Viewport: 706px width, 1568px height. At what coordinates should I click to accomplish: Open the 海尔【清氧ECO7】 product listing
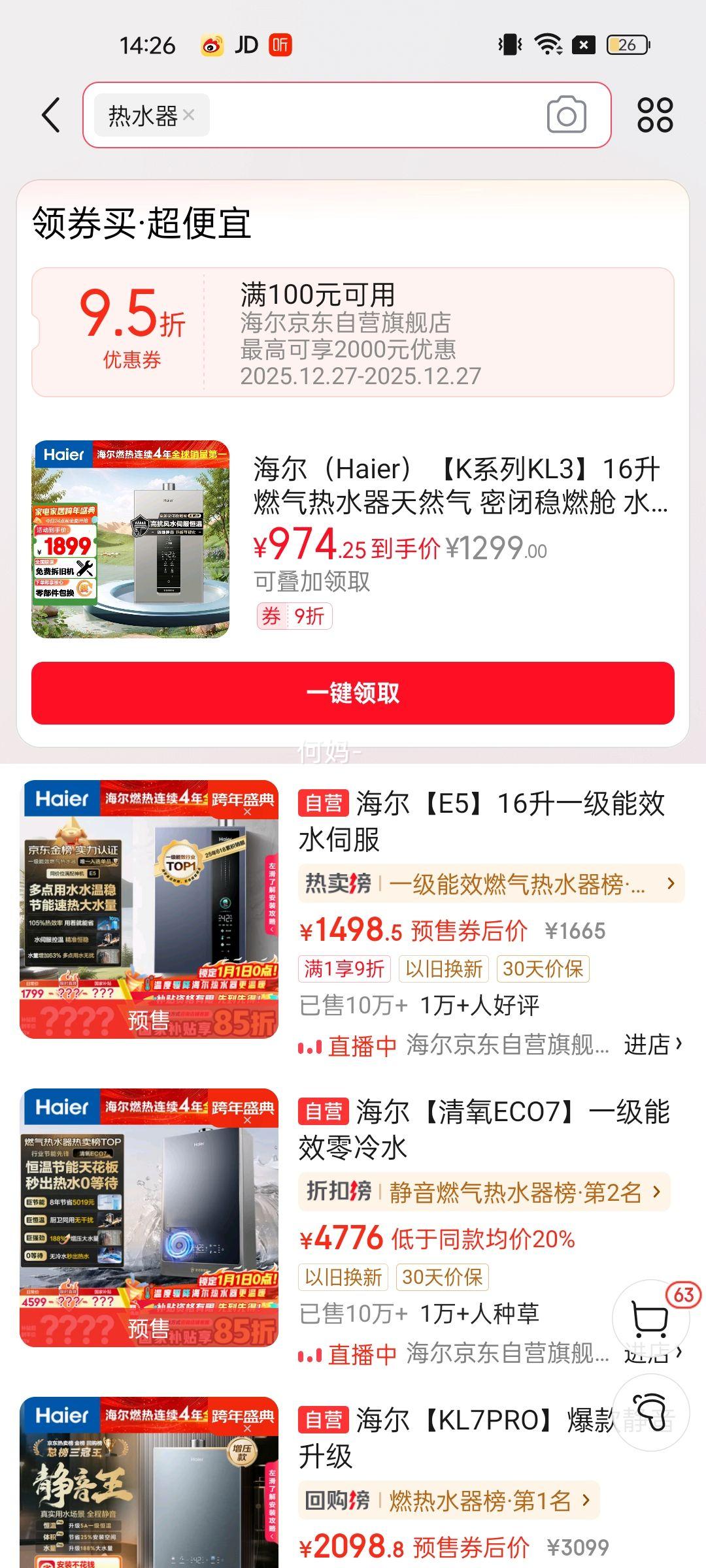(x=484, y=1129)
